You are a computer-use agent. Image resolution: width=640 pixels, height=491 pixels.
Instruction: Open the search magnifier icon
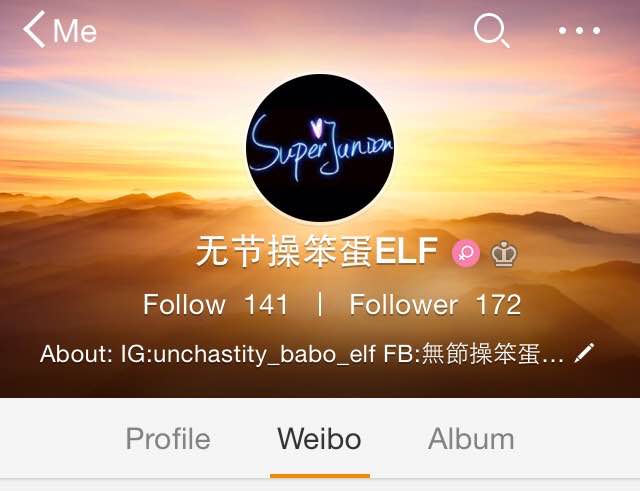[x=491, y=31]
